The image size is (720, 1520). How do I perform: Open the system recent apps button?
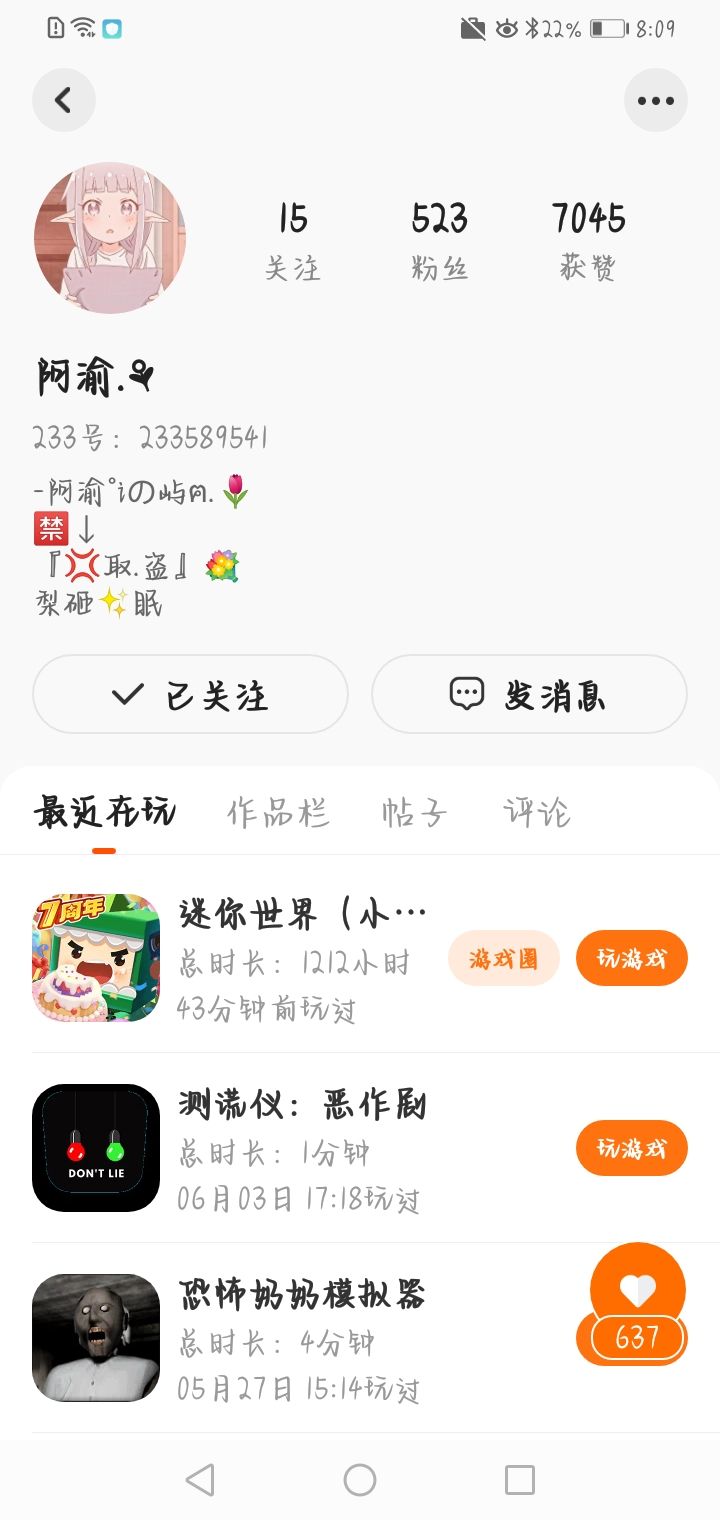[x=520, y=1480]
